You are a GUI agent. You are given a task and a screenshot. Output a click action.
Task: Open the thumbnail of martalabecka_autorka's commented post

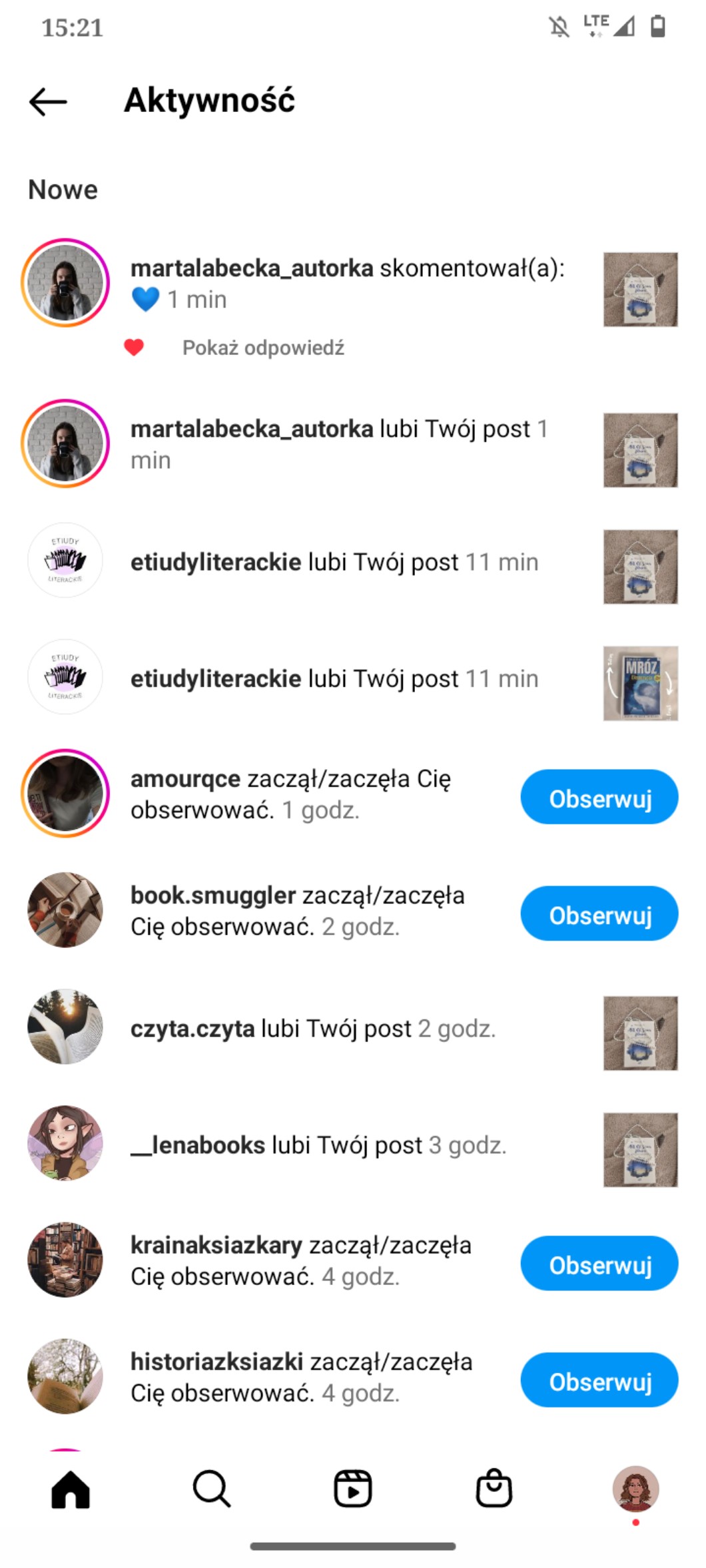tap(640, 289)
